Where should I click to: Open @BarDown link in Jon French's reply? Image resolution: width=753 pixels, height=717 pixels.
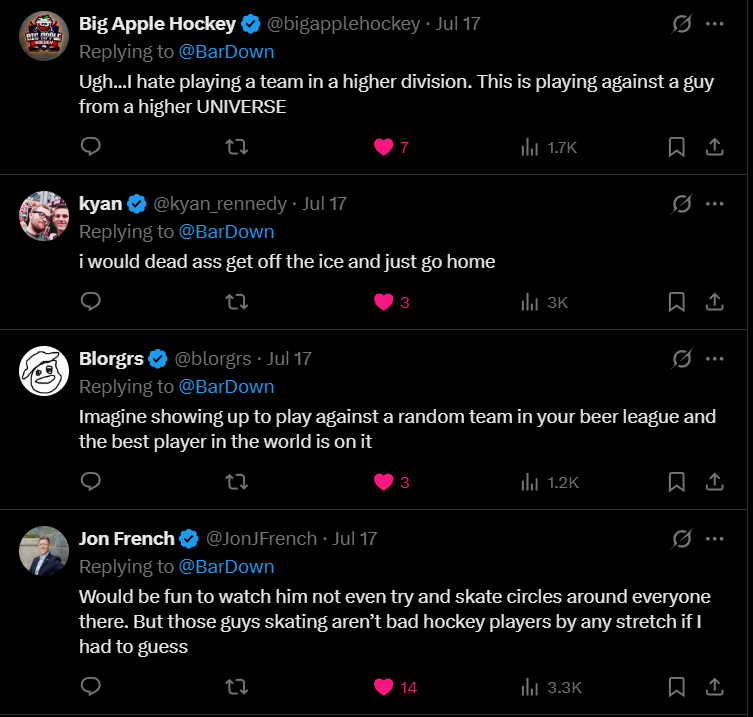click(226, 566)
